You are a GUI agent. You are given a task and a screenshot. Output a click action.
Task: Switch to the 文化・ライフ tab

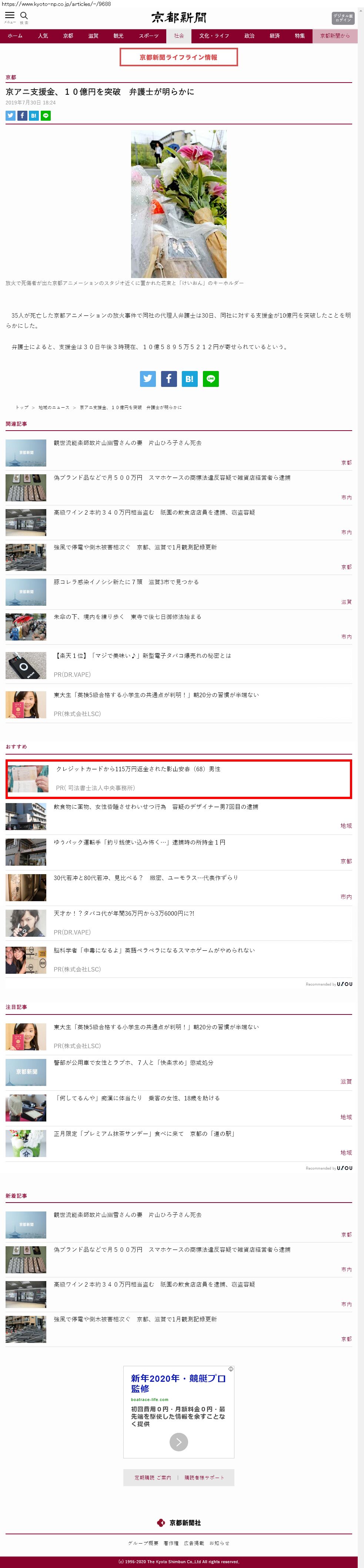pos(214,36)
